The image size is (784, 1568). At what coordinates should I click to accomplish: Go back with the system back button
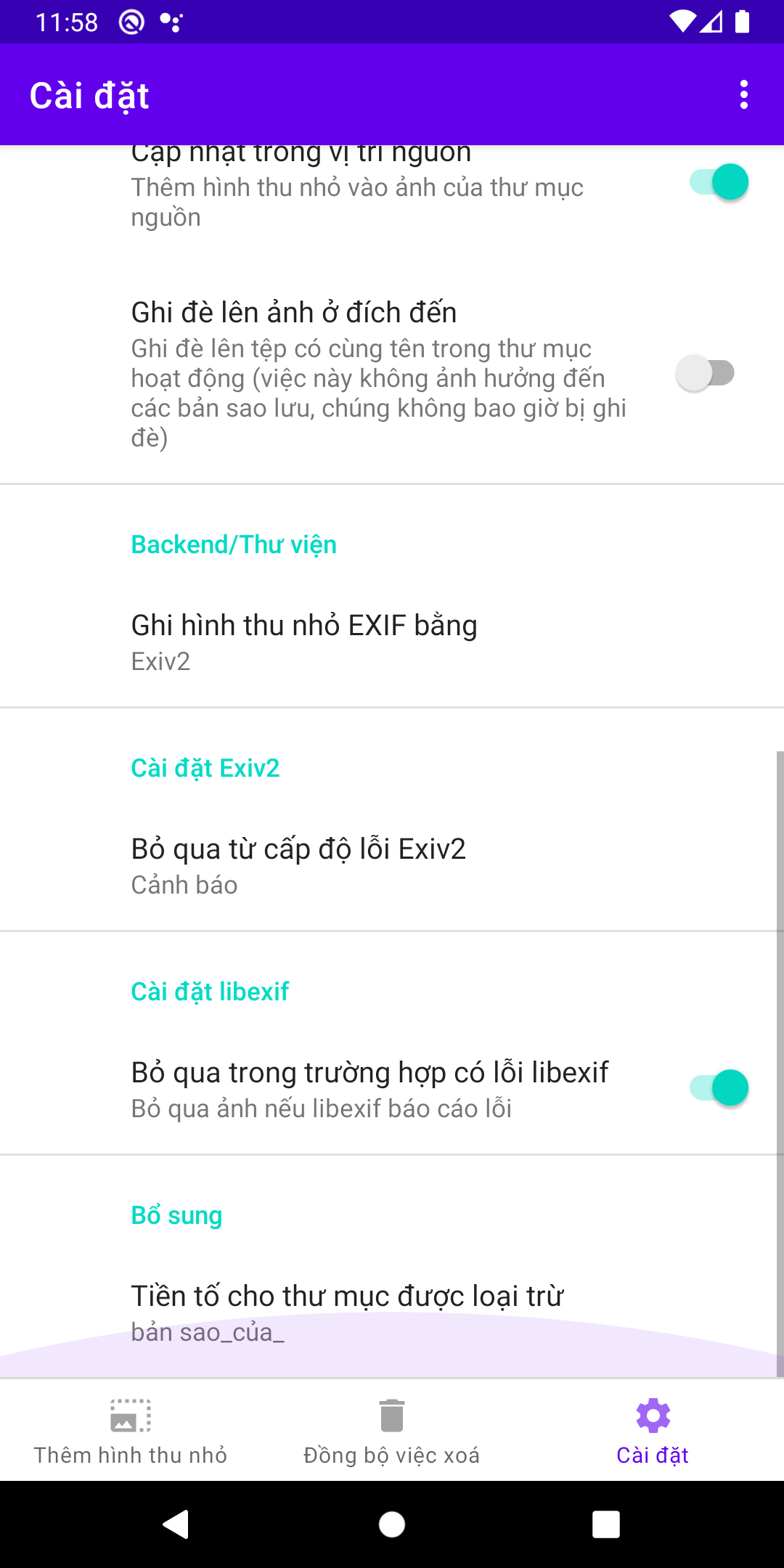(176, 1524)
